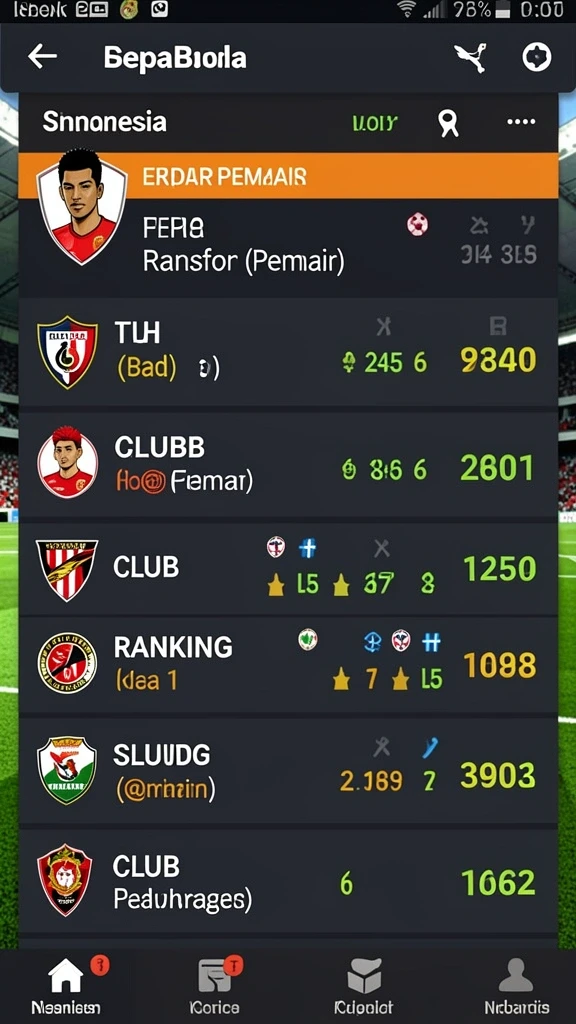Open the round icon at top right

[x=536, y=57]
